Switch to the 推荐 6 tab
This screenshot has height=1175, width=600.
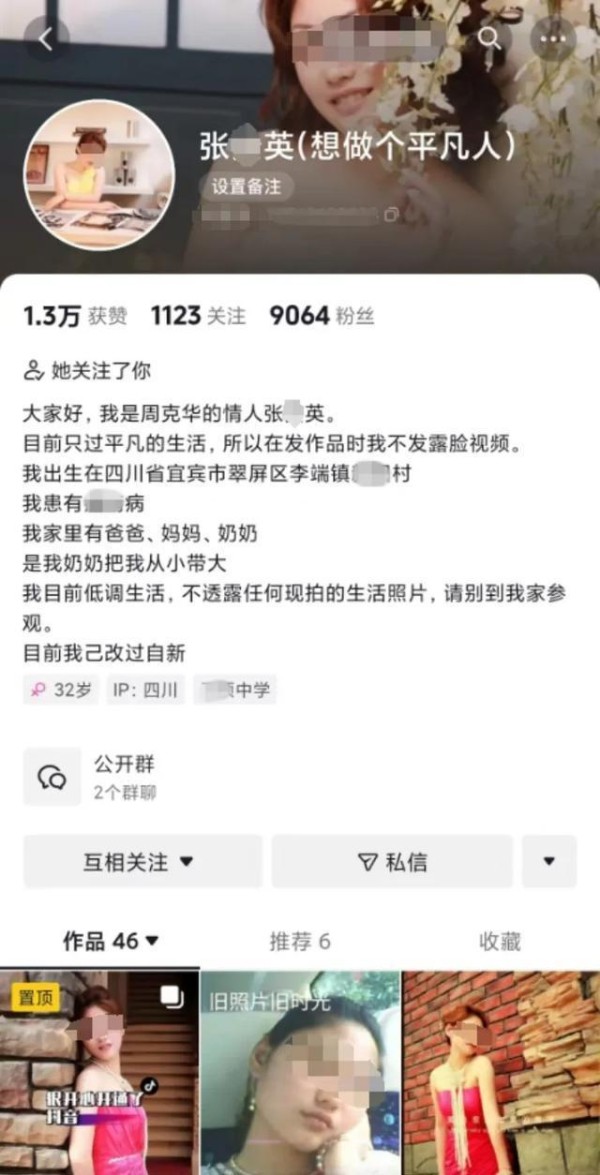coord(300,941)
